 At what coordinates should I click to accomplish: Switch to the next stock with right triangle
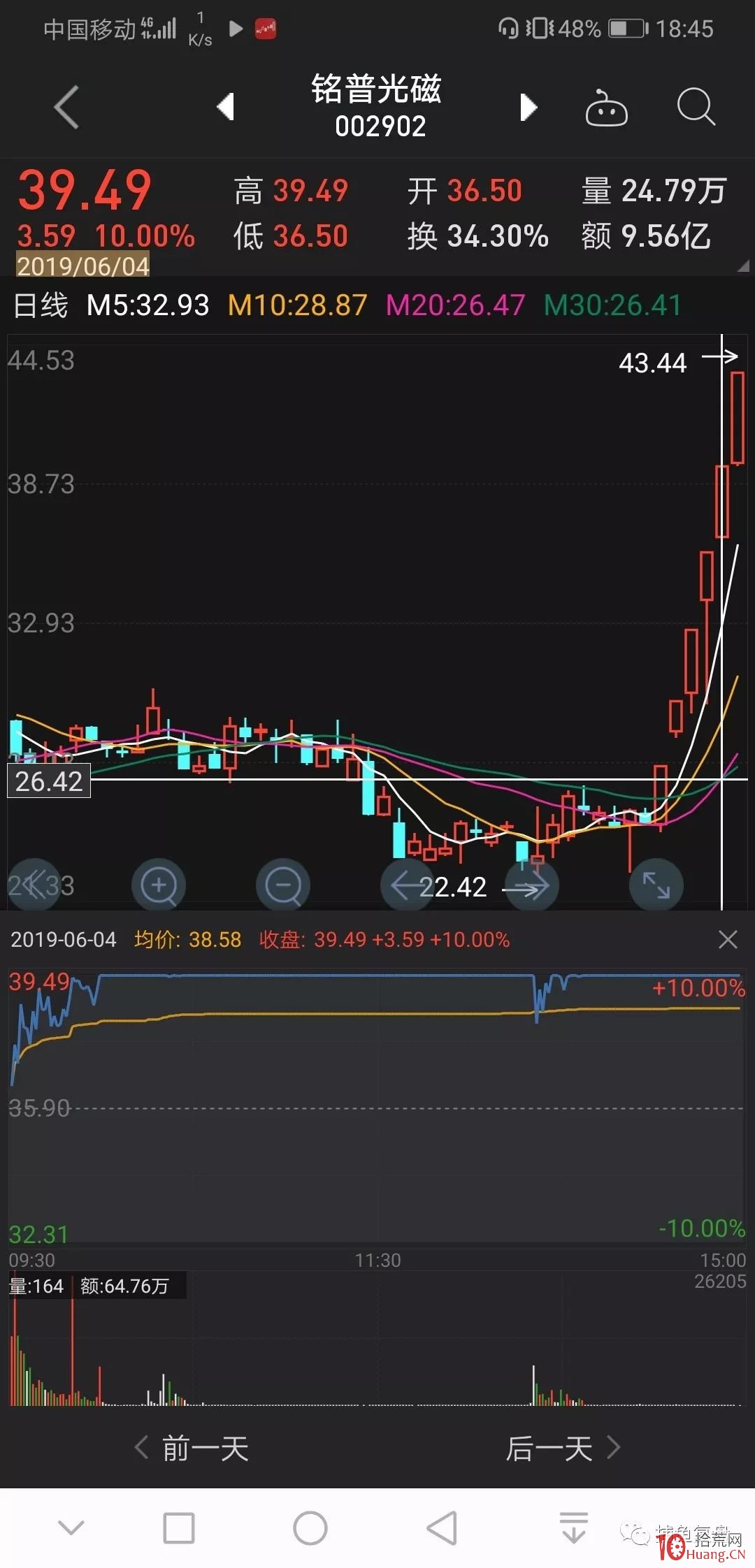(528, 107)
